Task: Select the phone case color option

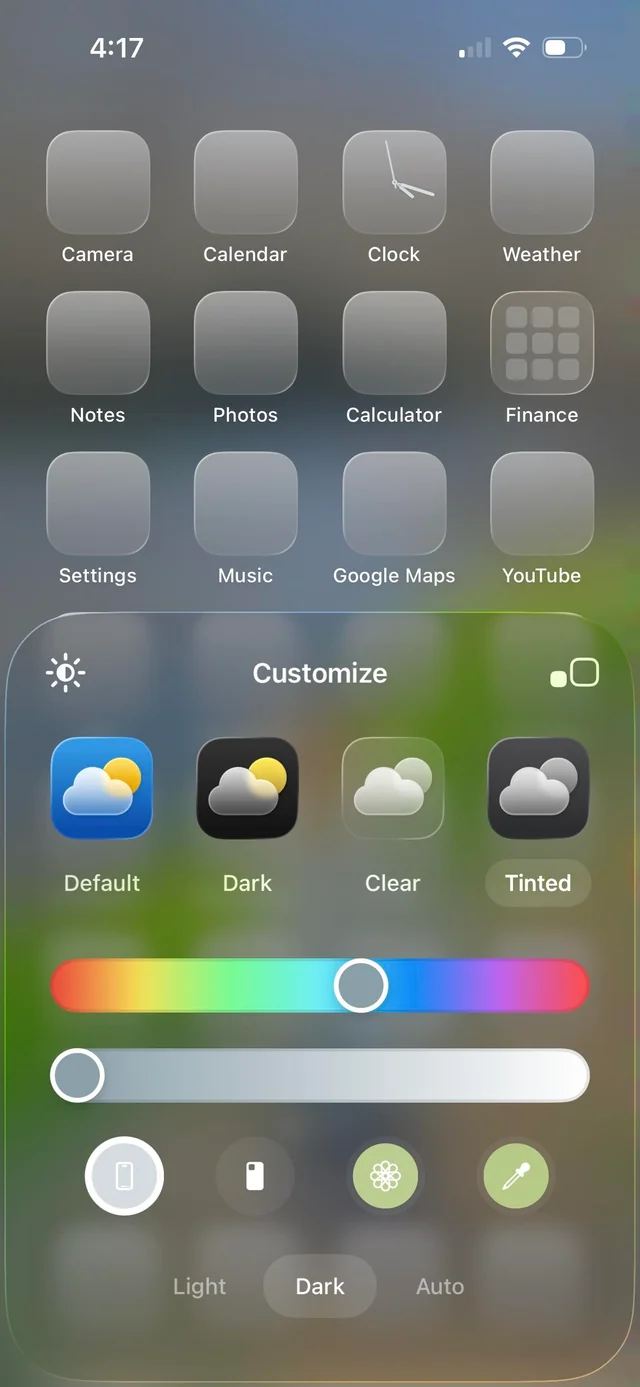Action: point(255,1176)
